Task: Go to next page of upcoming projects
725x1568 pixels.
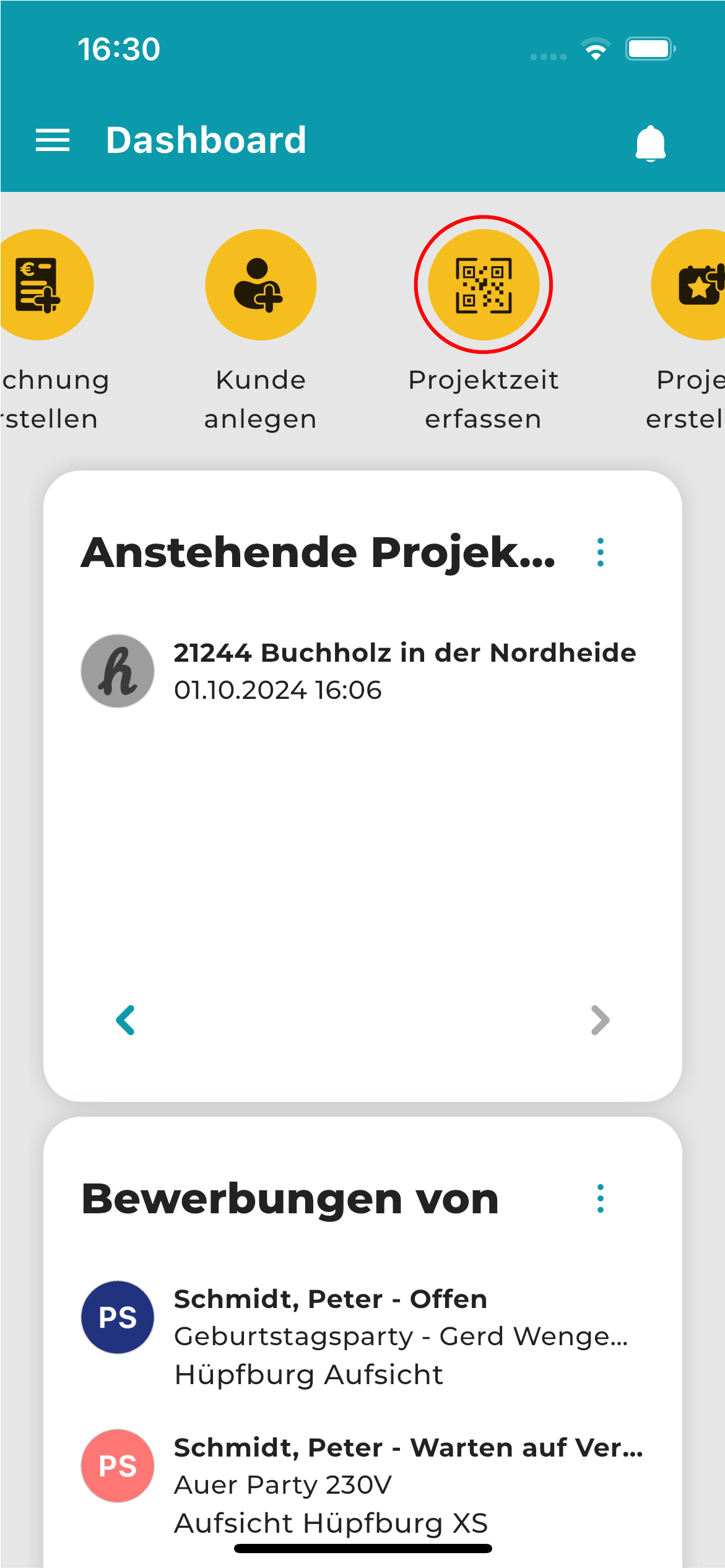Action: [600, 1020]
